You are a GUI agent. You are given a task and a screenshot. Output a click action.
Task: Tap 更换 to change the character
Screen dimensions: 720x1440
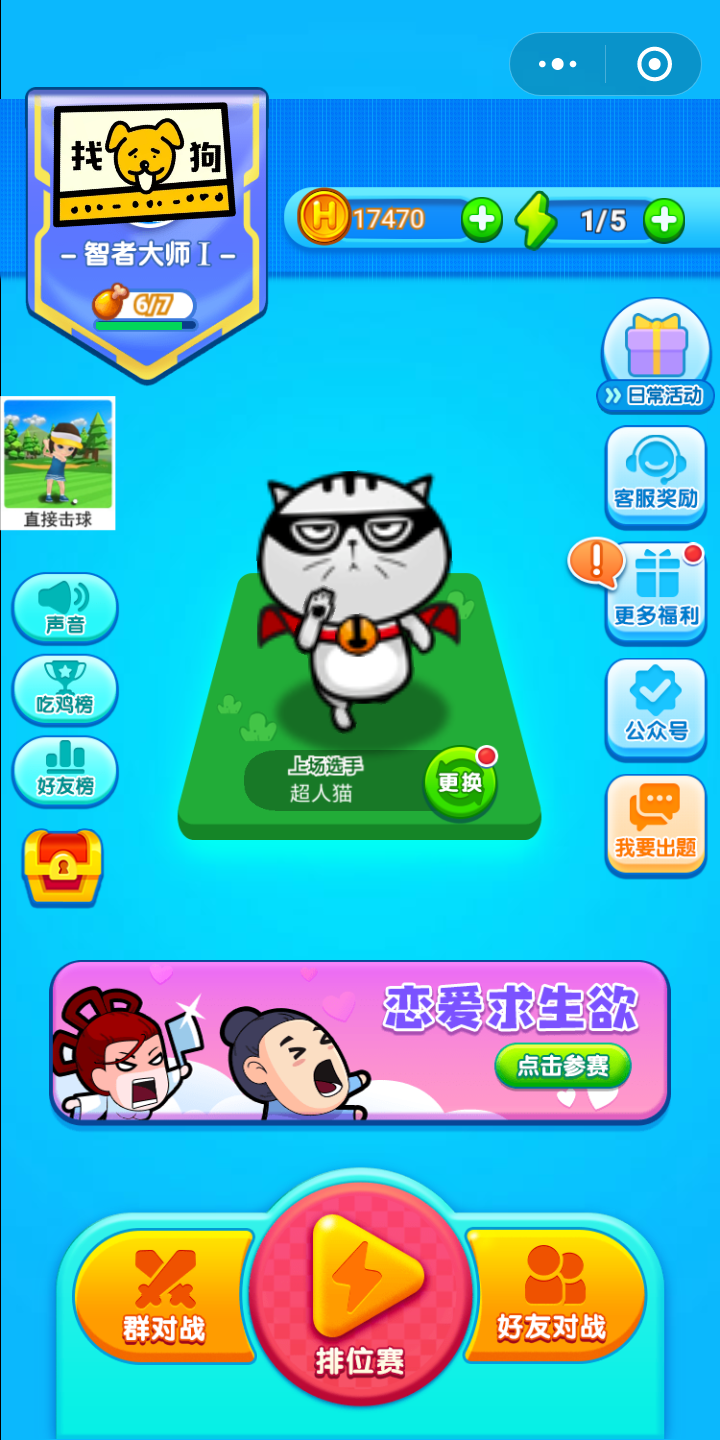pyautogui.click(x=460, y=782)
